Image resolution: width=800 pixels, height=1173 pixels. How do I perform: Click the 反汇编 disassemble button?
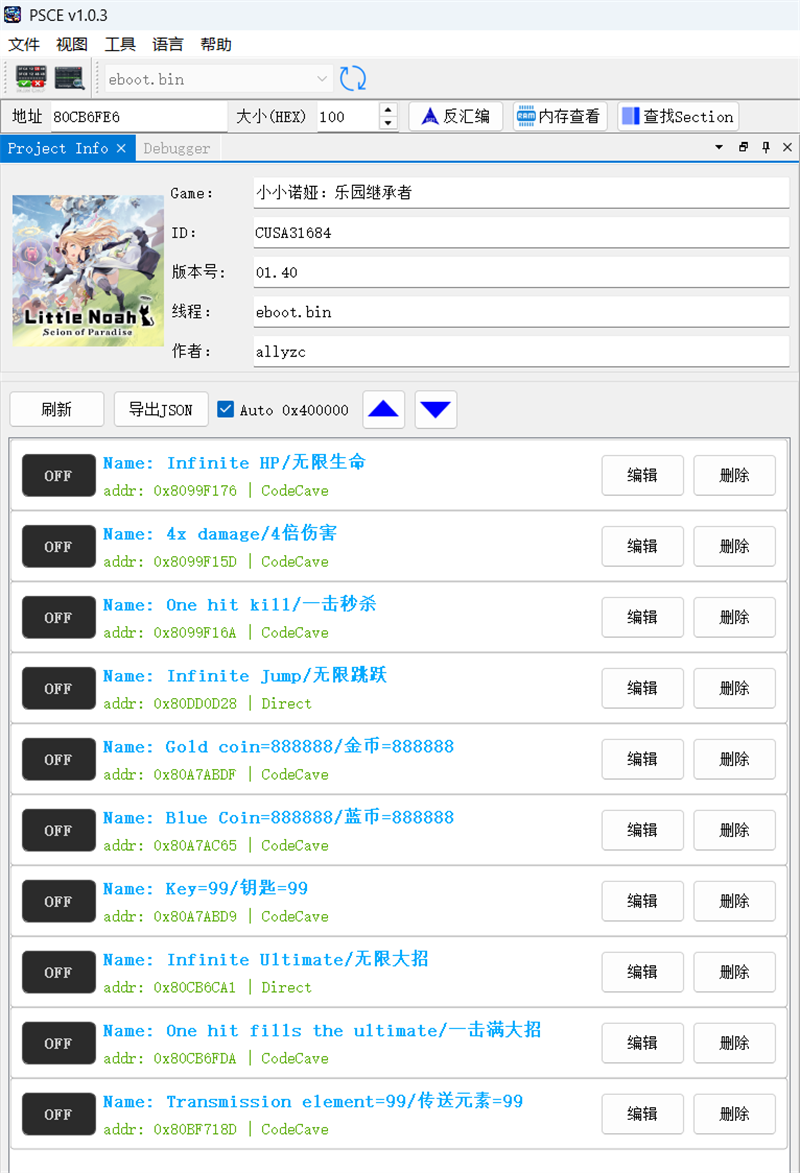click(455, 117)
